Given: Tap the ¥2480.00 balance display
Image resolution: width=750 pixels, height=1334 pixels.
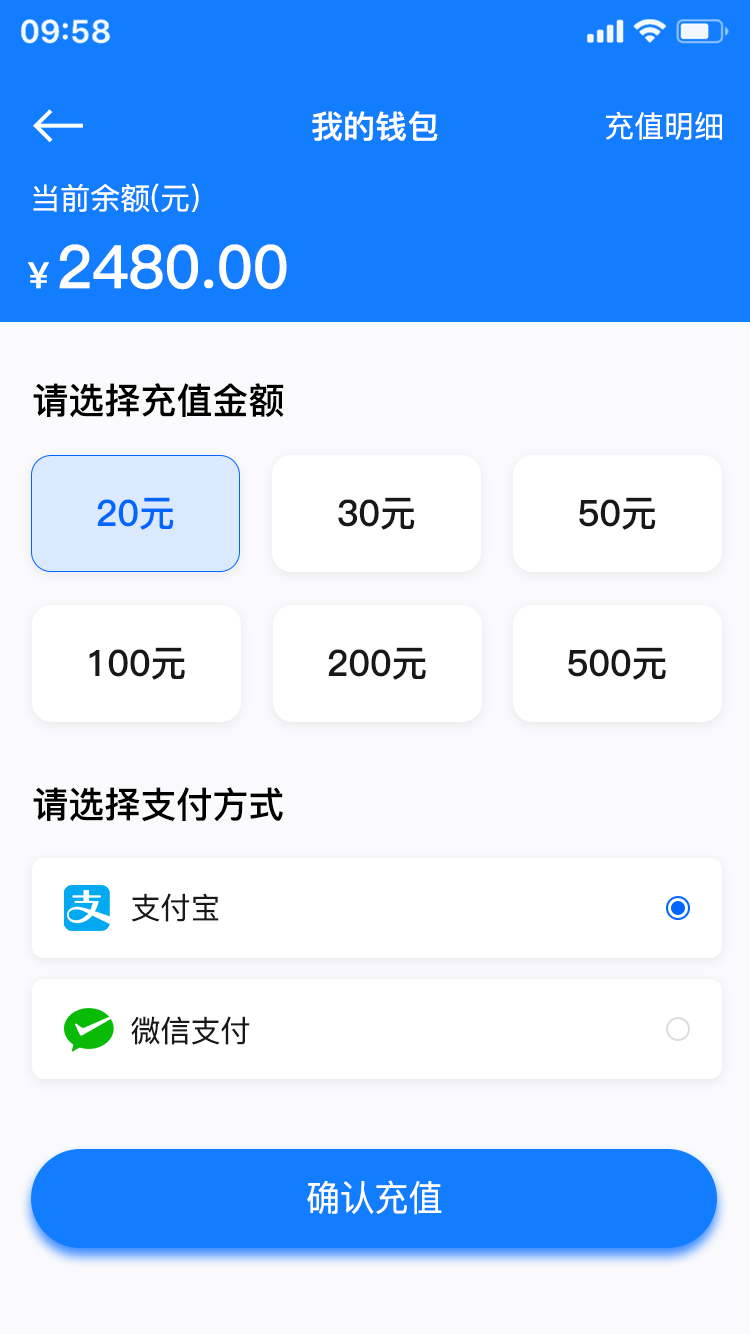Looking at the screenshot, I should click(x=158, y=266).
